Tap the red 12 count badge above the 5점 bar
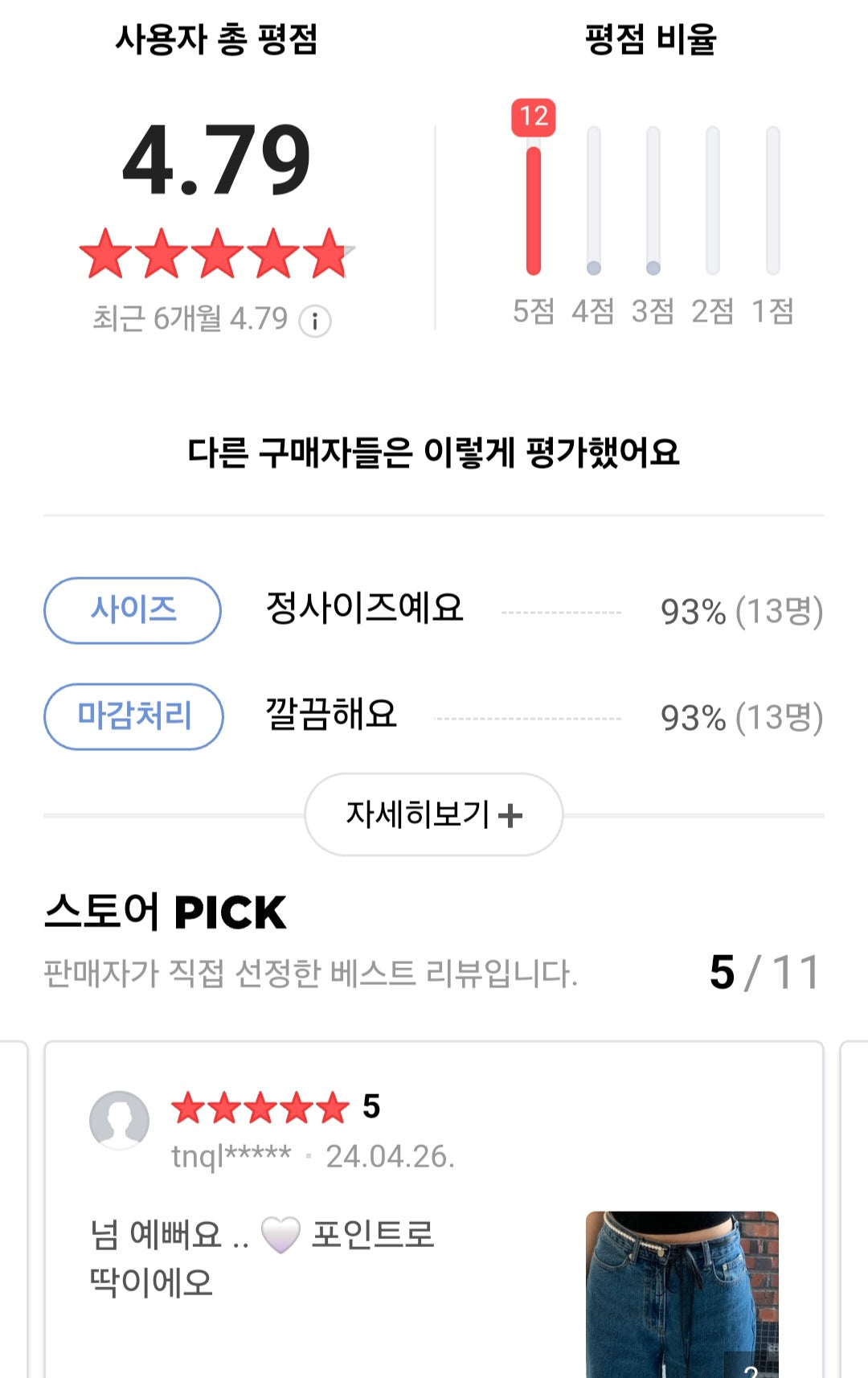Screen dimensions: 868x1378 tap(534, 116)
